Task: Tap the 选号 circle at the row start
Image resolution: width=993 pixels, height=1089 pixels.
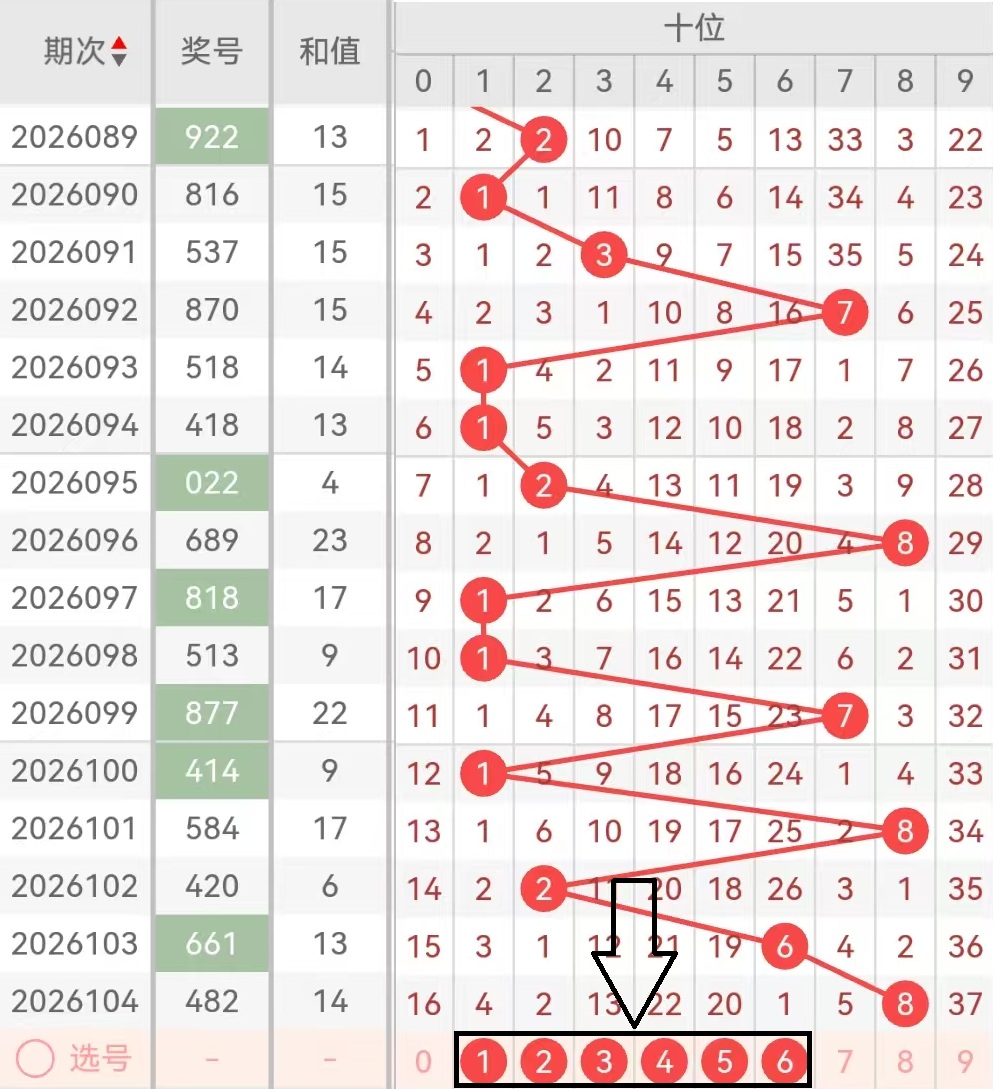Action: pyautogui.click(x=35, y=1059)
